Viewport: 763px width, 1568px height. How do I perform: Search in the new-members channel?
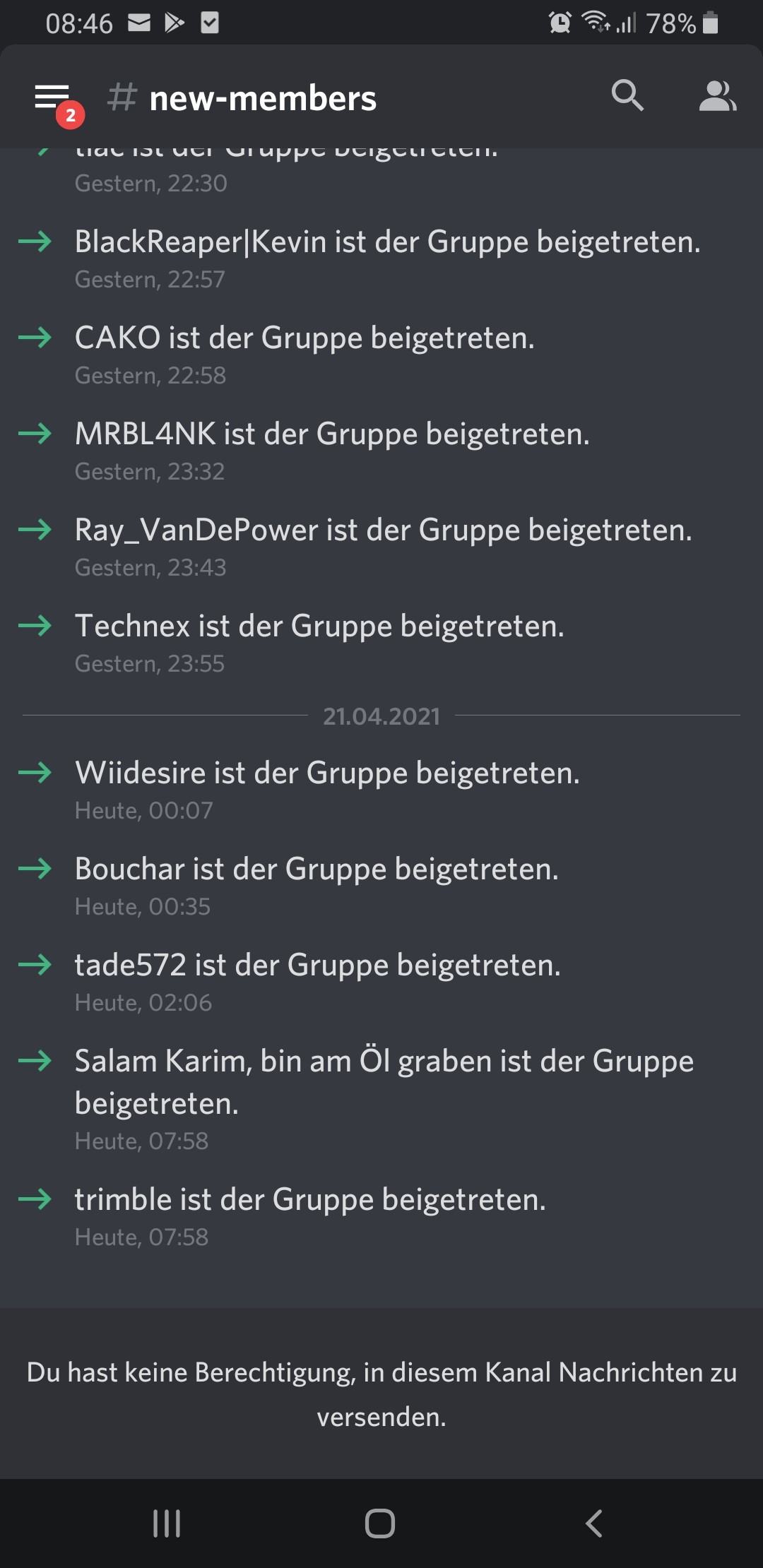coord(627,95)
